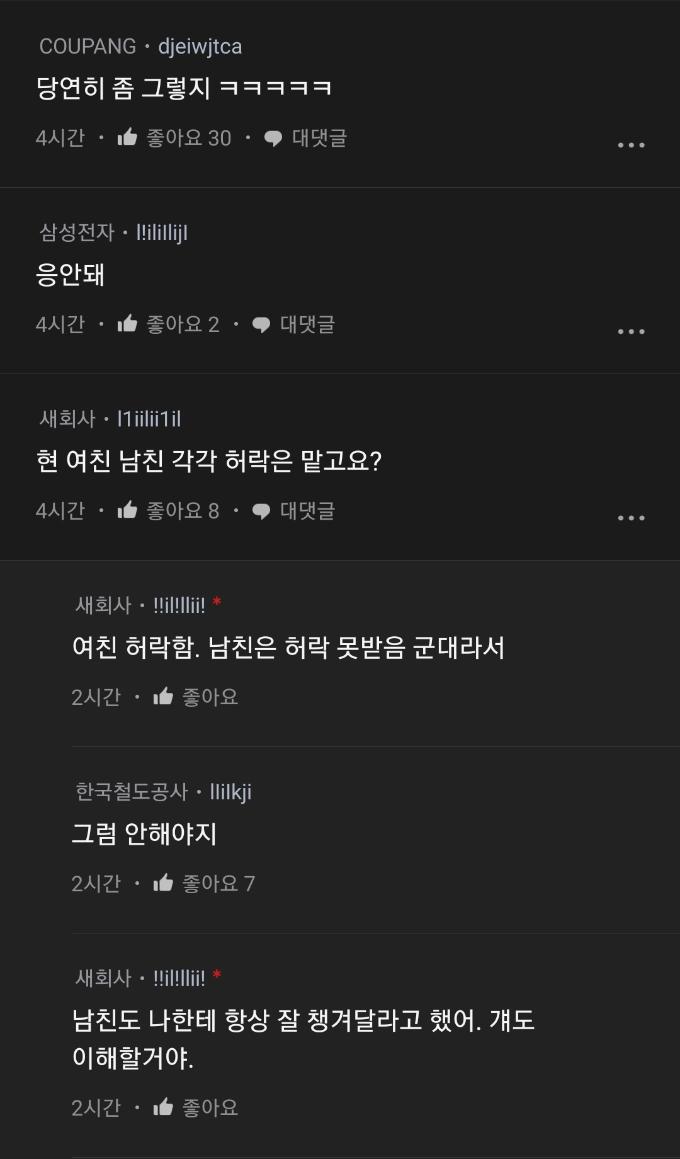This screenshot has height=1159, width=680.
Task: Like the comment asking '허락은 맡고요?'
Action: click(127, 511)
